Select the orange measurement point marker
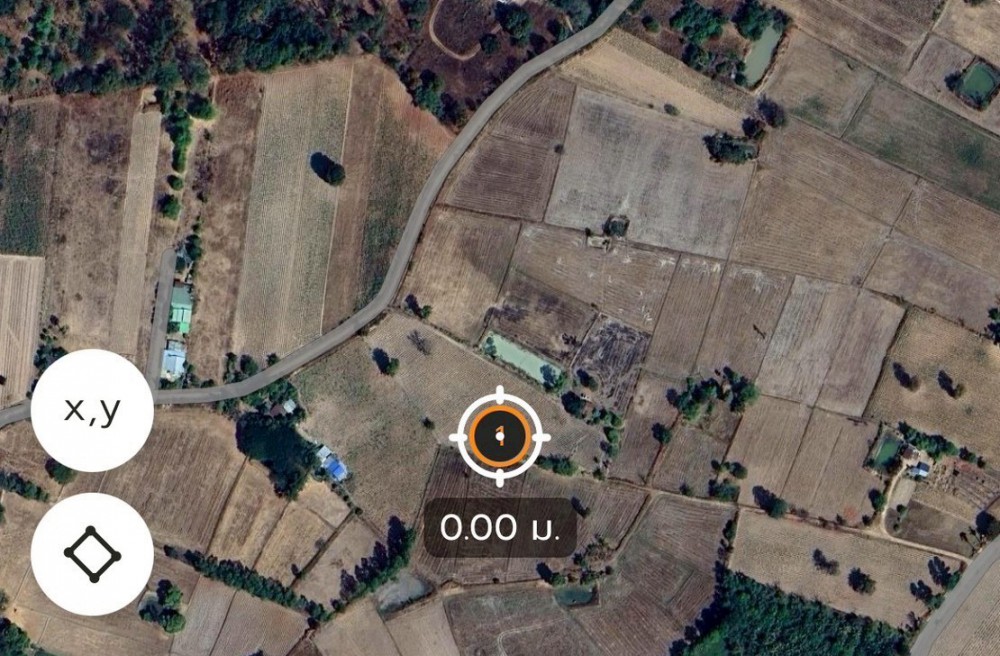The width and height of the screenshot is (1000, 656). click(499, 435)
